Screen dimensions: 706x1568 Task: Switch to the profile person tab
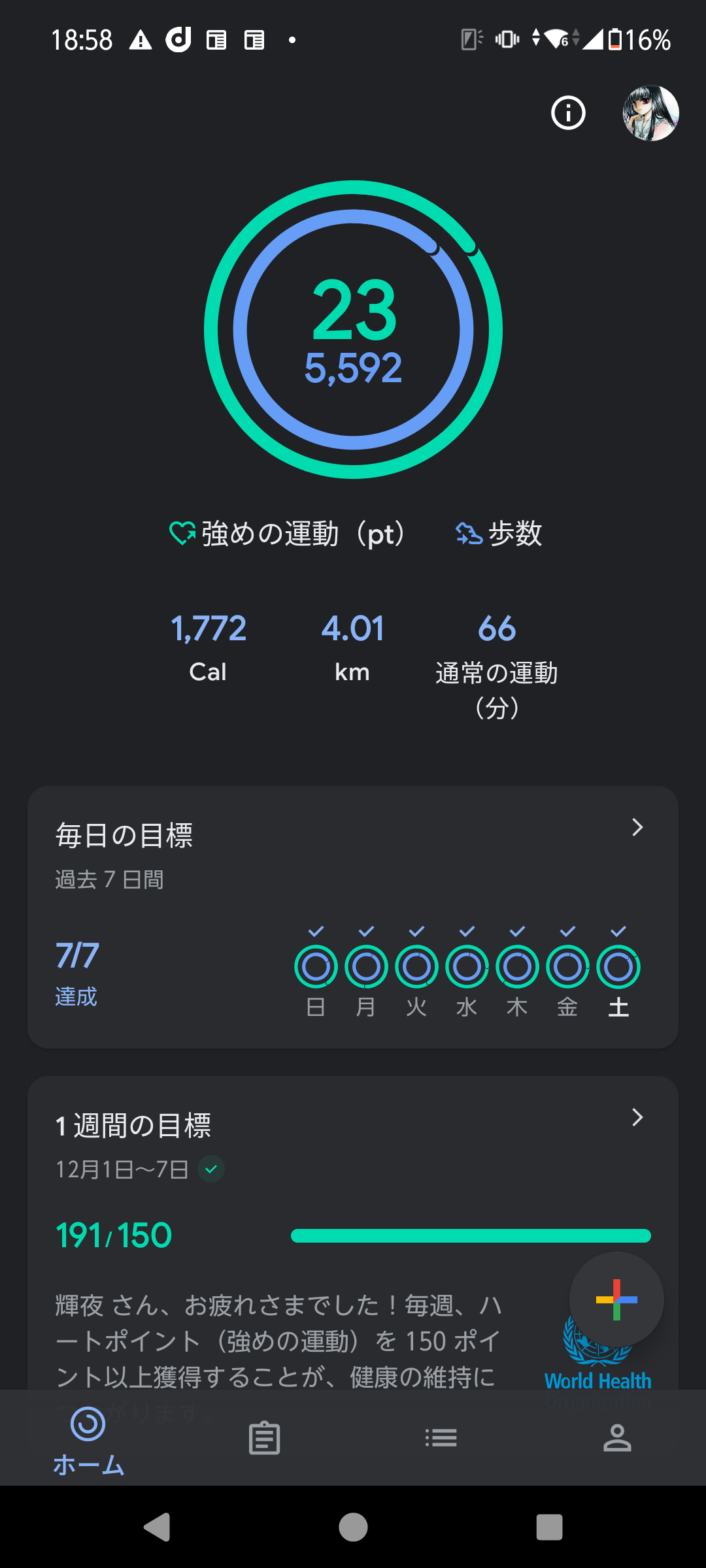(x=617, y=1438)
